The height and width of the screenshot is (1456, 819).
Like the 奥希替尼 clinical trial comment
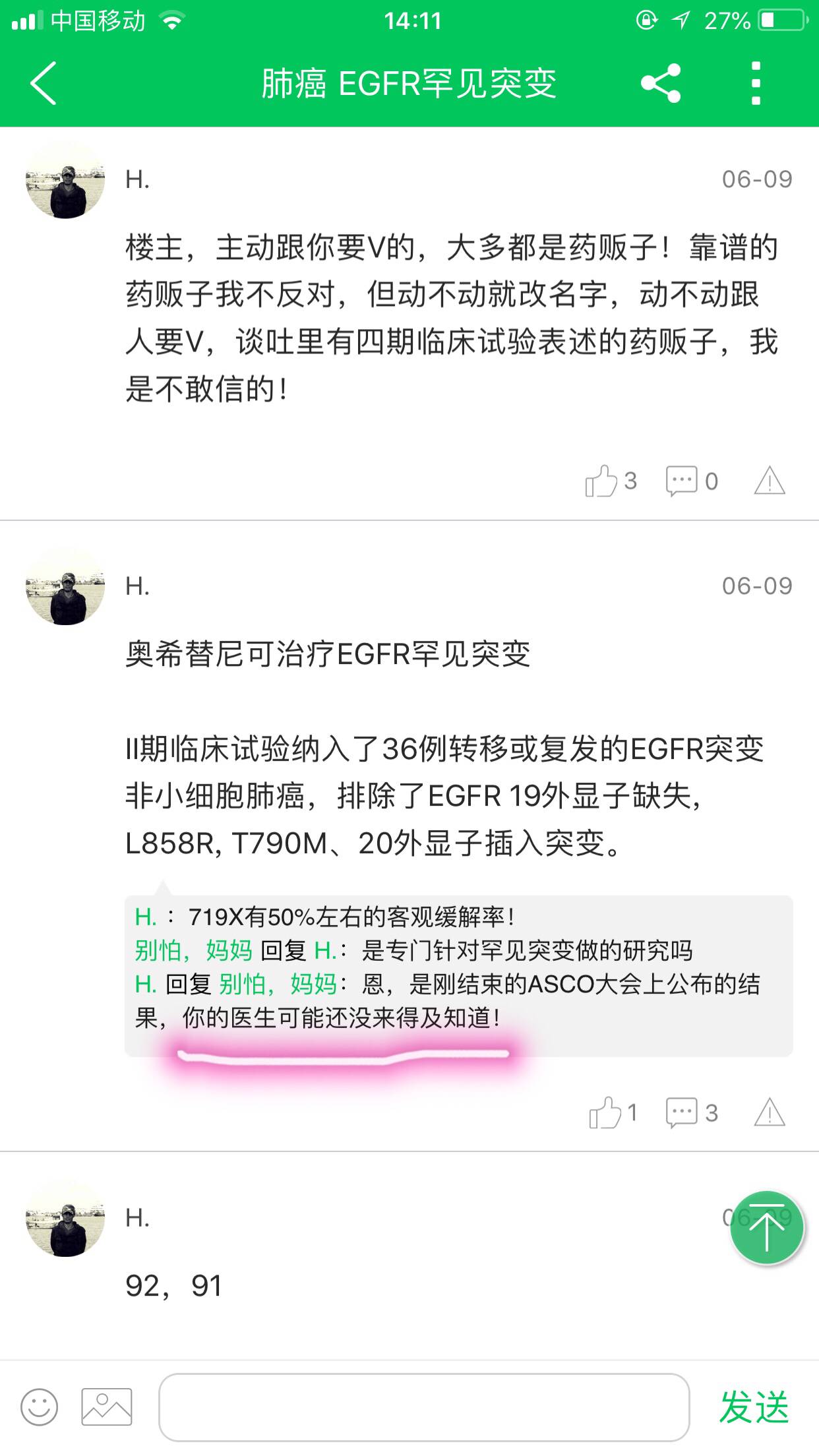tap(612, 1112)
